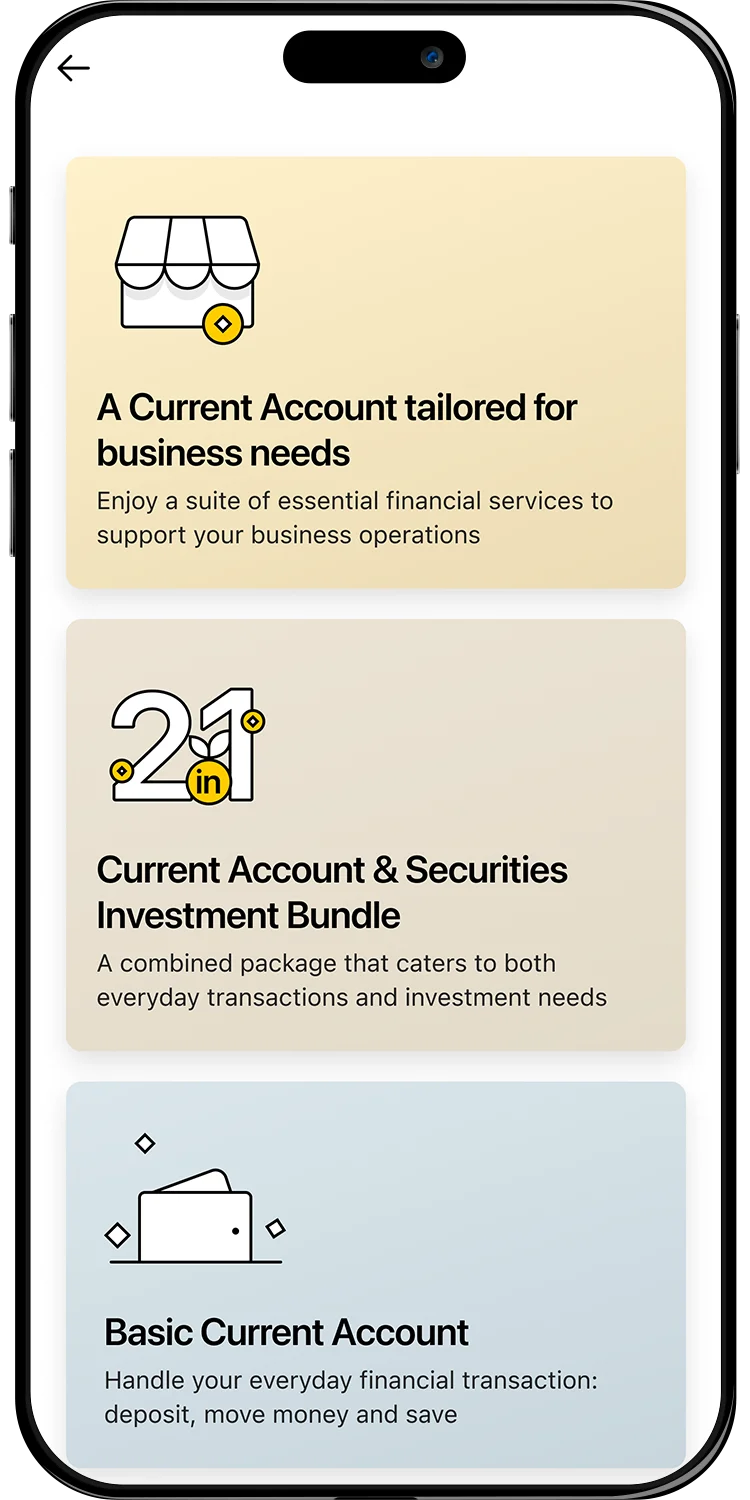The image size is (750, 1500).
Task: Open the business Current Account card
Action: pyautogui.click(x=375, y=372)
